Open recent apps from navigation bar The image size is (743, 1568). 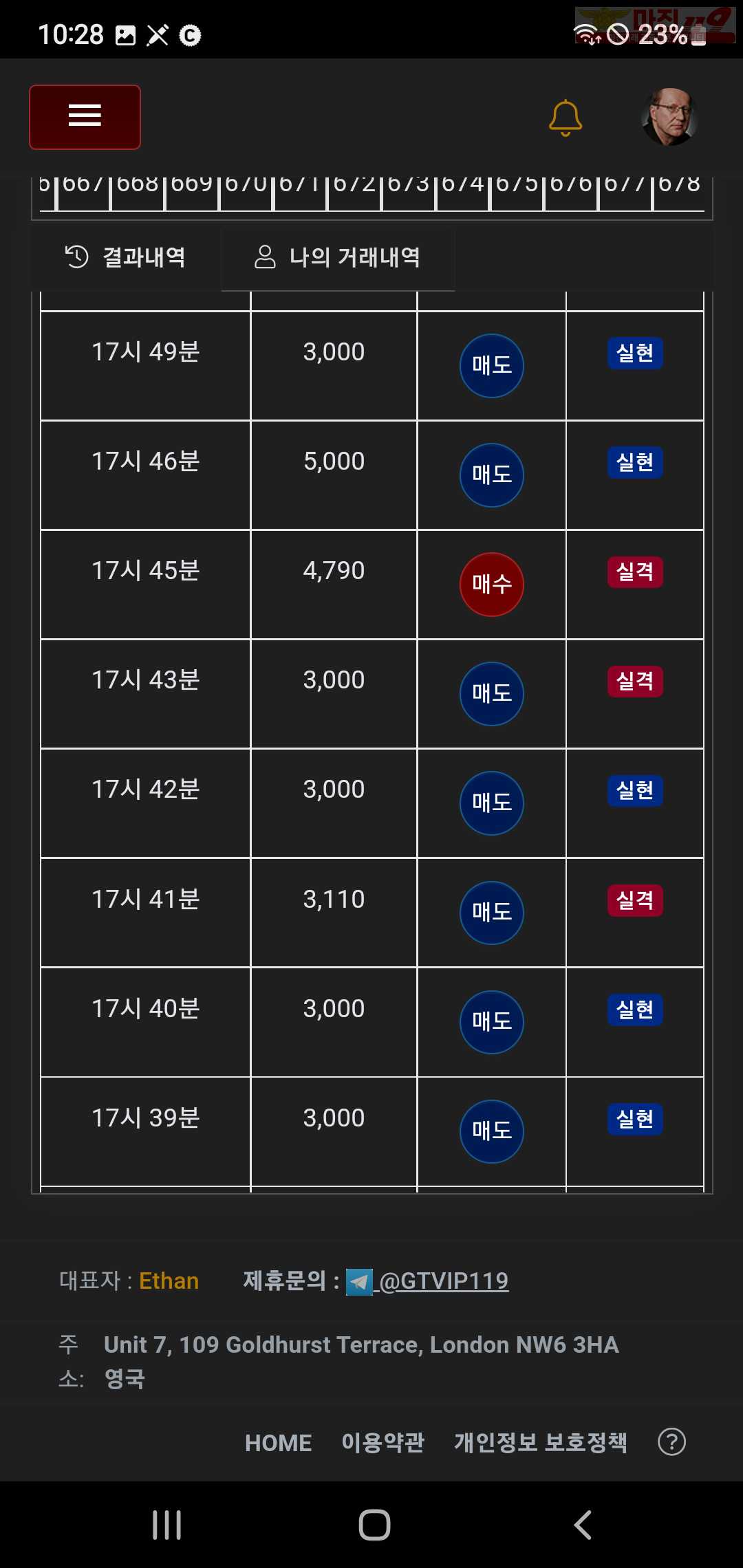pyautogui.click(x=166, y=1525)
